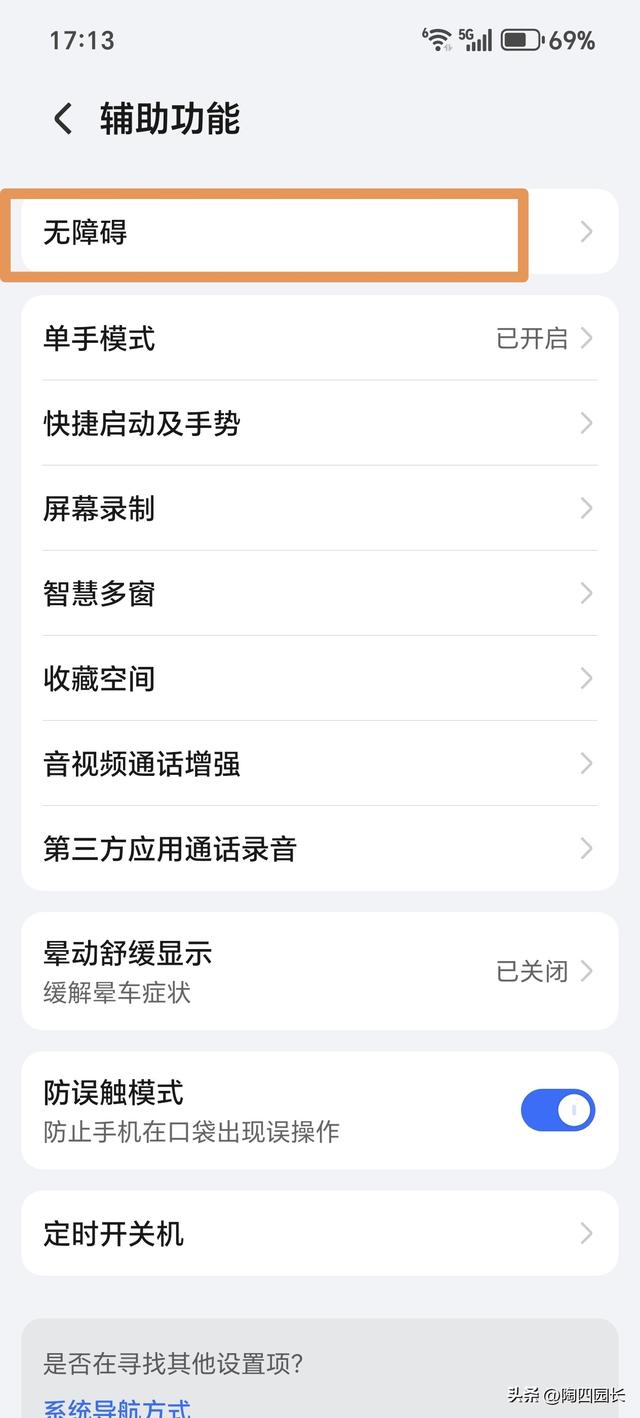Open 屏幕录制 settings
The width and height of the screenshot is (640, 1418).
point(319,508)
